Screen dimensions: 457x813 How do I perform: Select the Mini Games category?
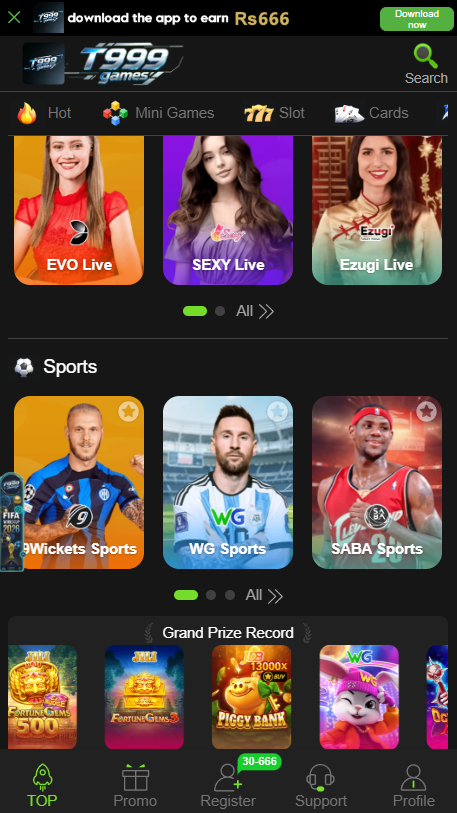[x=159, y=113]
